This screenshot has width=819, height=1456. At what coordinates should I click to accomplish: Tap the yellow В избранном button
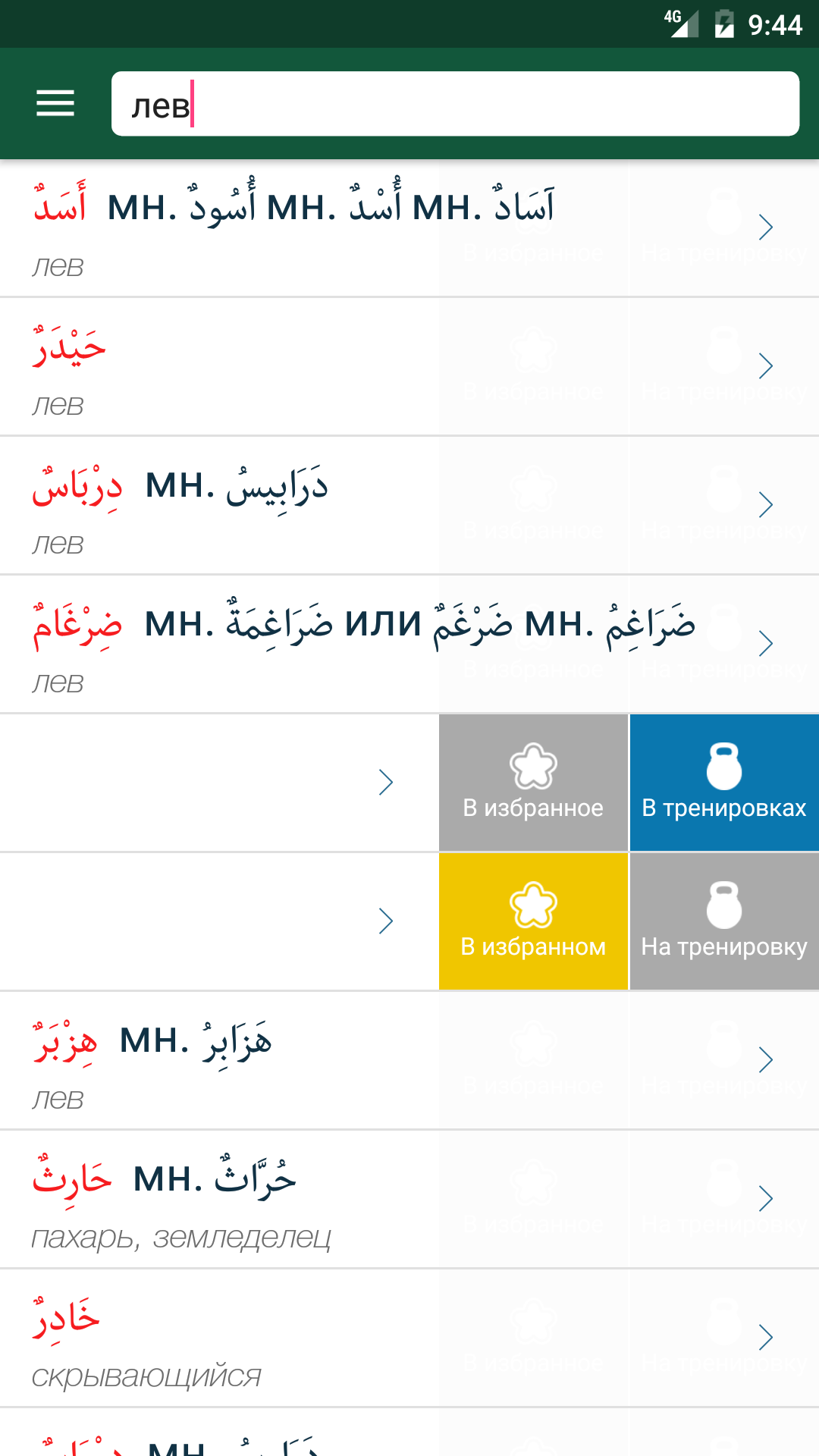click(x=533, y=921)
